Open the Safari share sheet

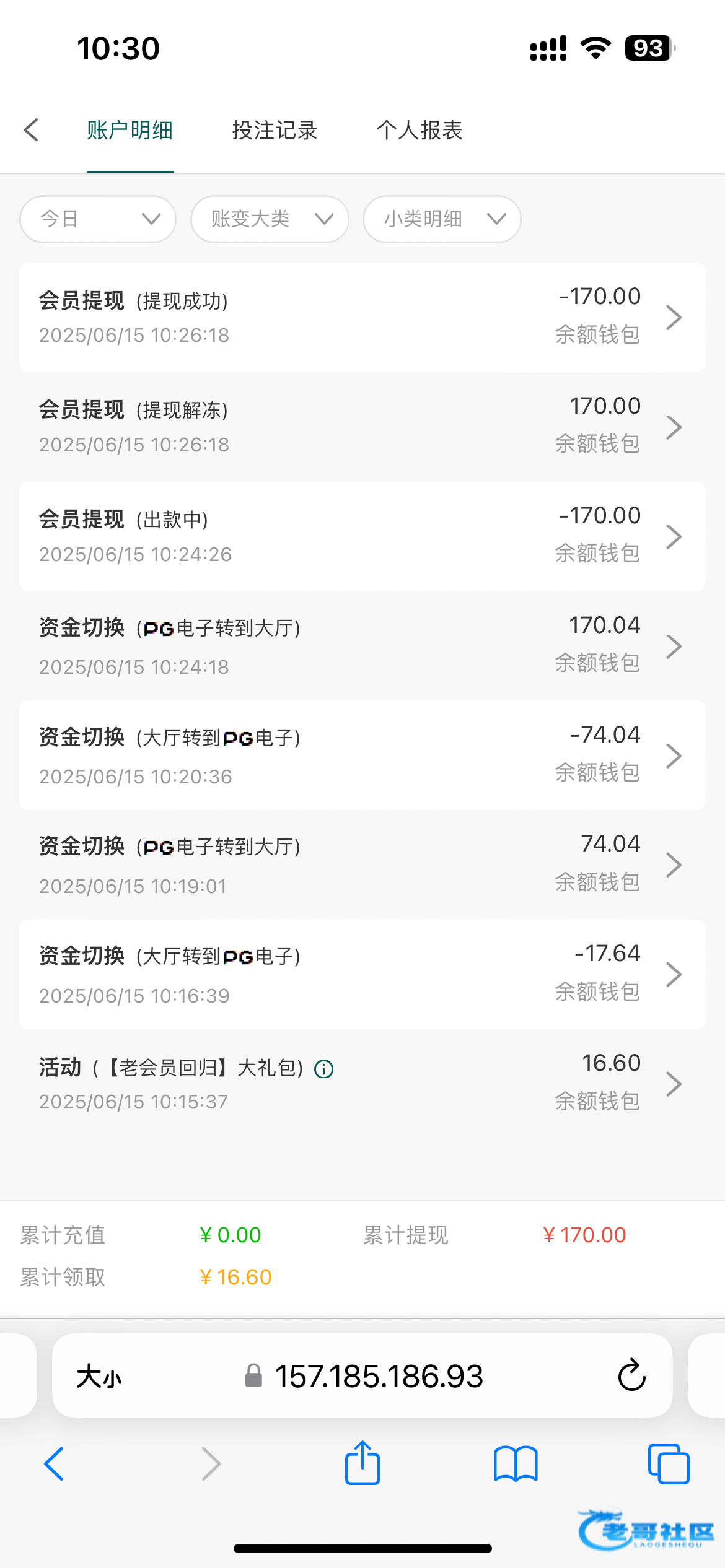(x=362, y=1463)
